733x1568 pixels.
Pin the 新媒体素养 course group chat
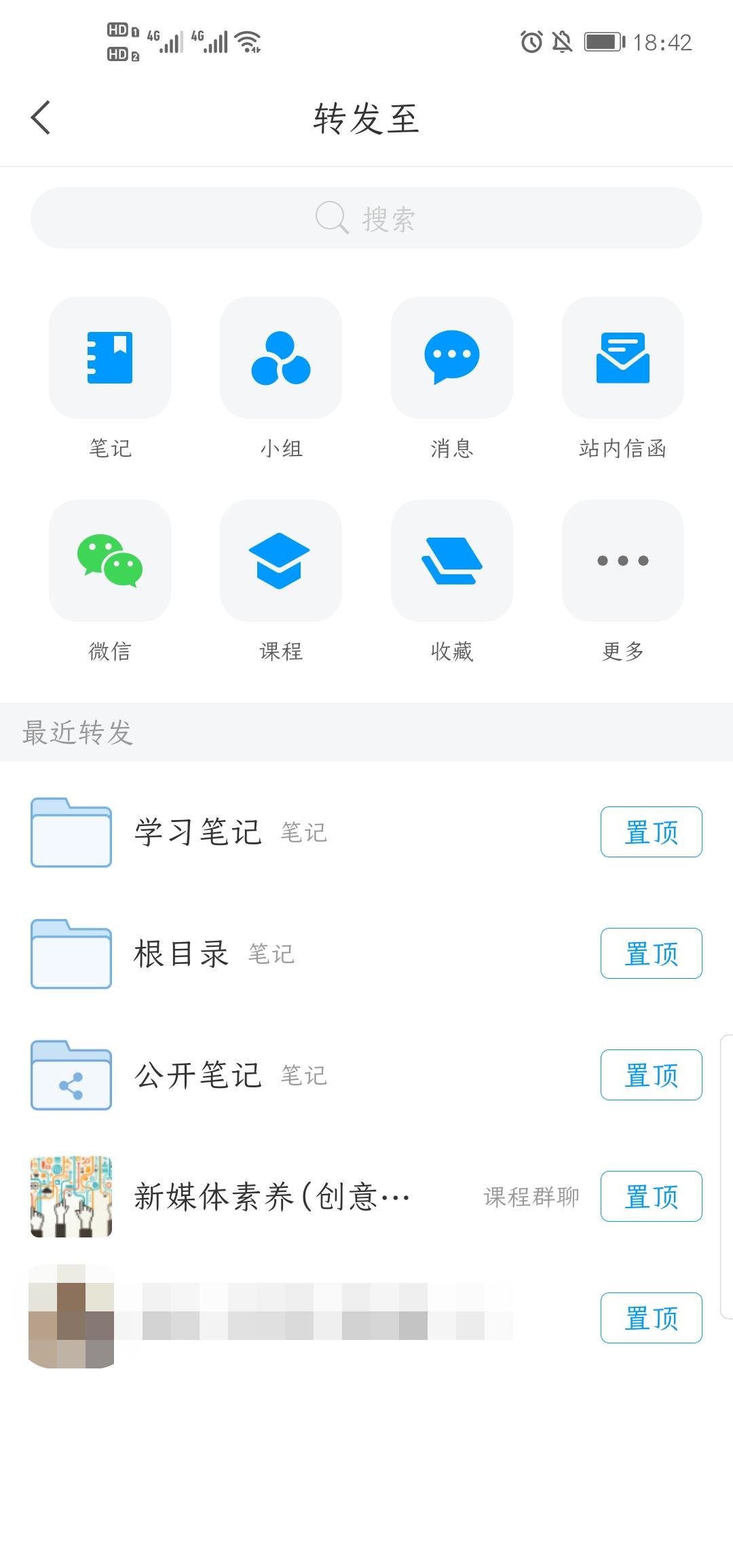650,1197
